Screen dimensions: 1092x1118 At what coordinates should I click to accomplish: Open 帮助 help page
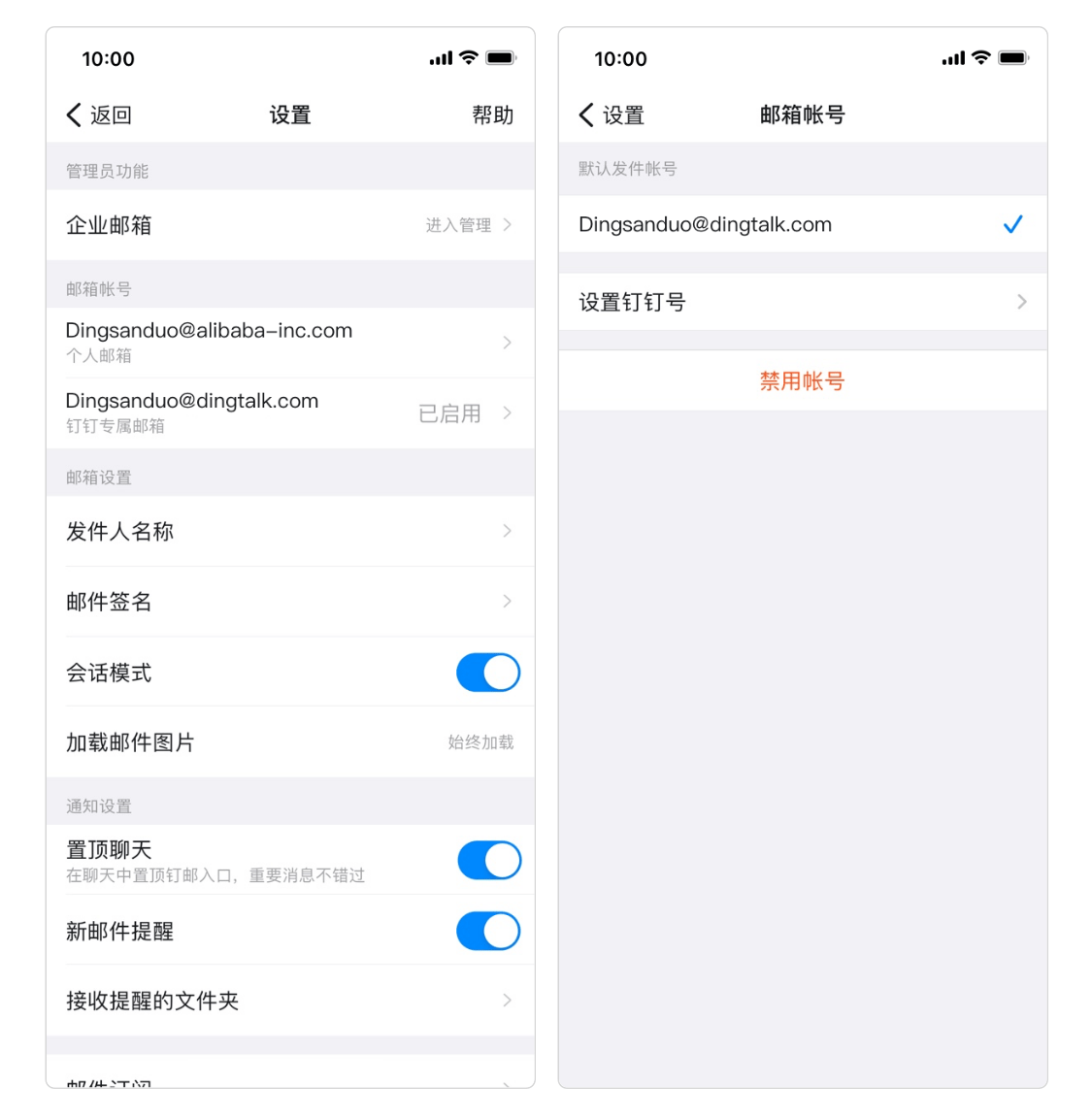(492, 115)
